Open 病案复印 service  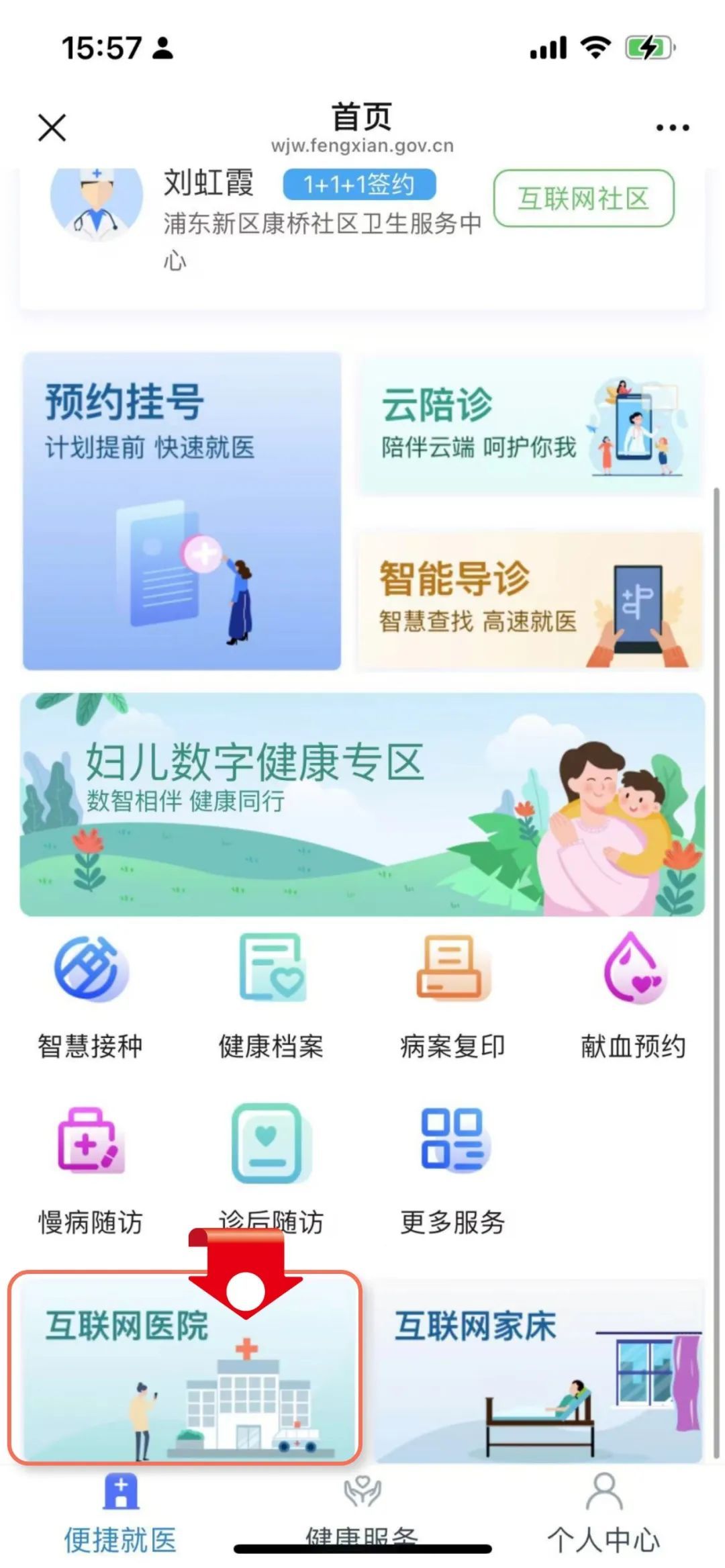coord(452,995)
